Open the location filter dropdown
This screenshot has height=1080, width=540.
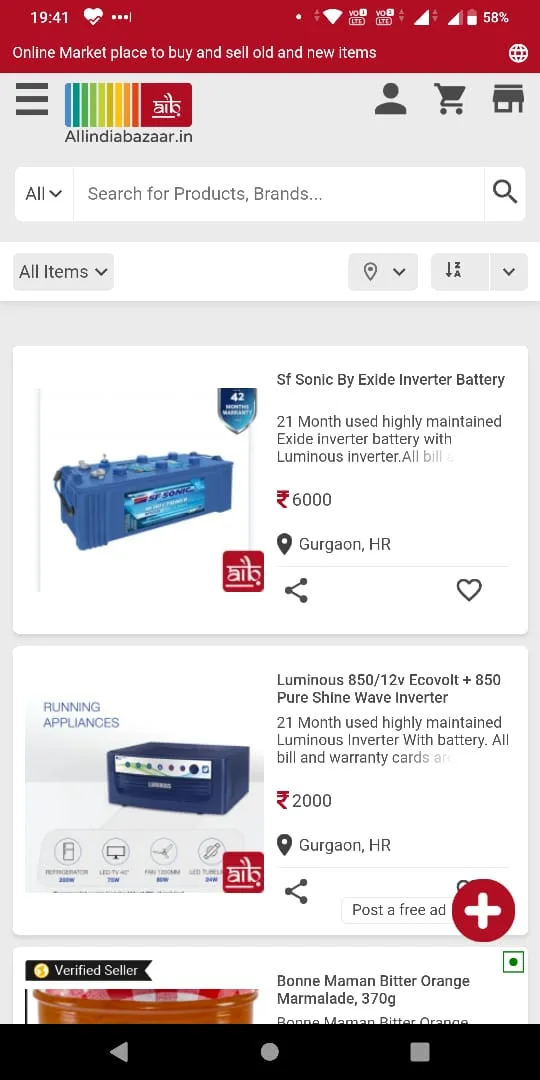(383, 271)
